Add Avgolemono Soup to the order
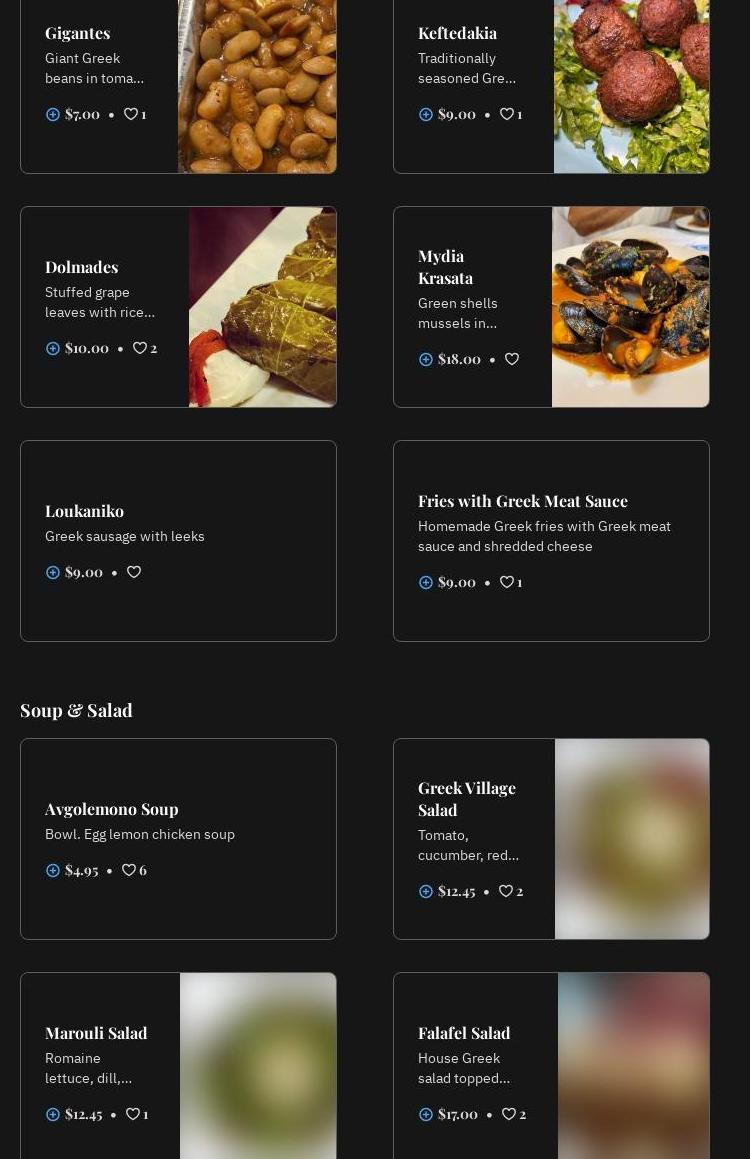 [53, 870]
